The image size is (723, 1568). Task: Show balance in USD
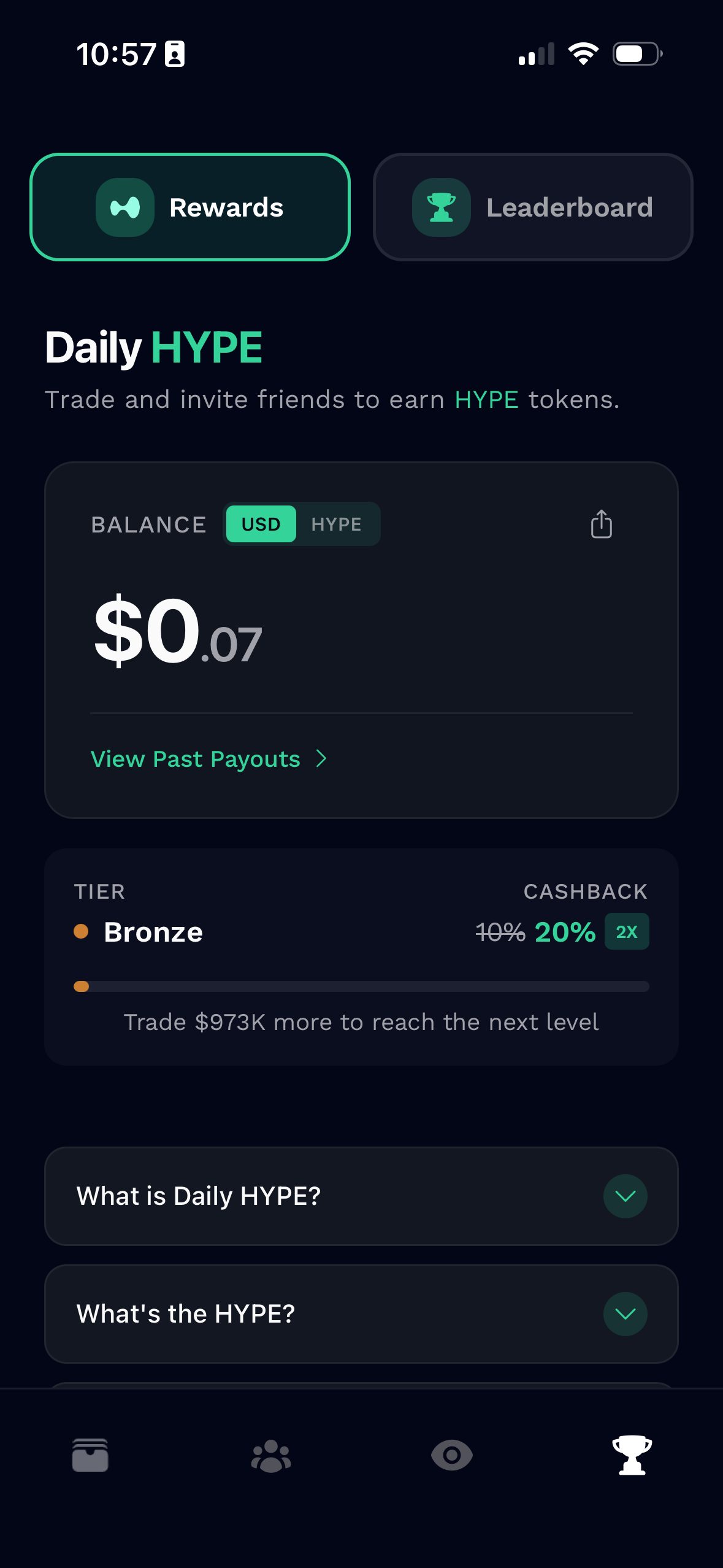(x=261, y=524)
